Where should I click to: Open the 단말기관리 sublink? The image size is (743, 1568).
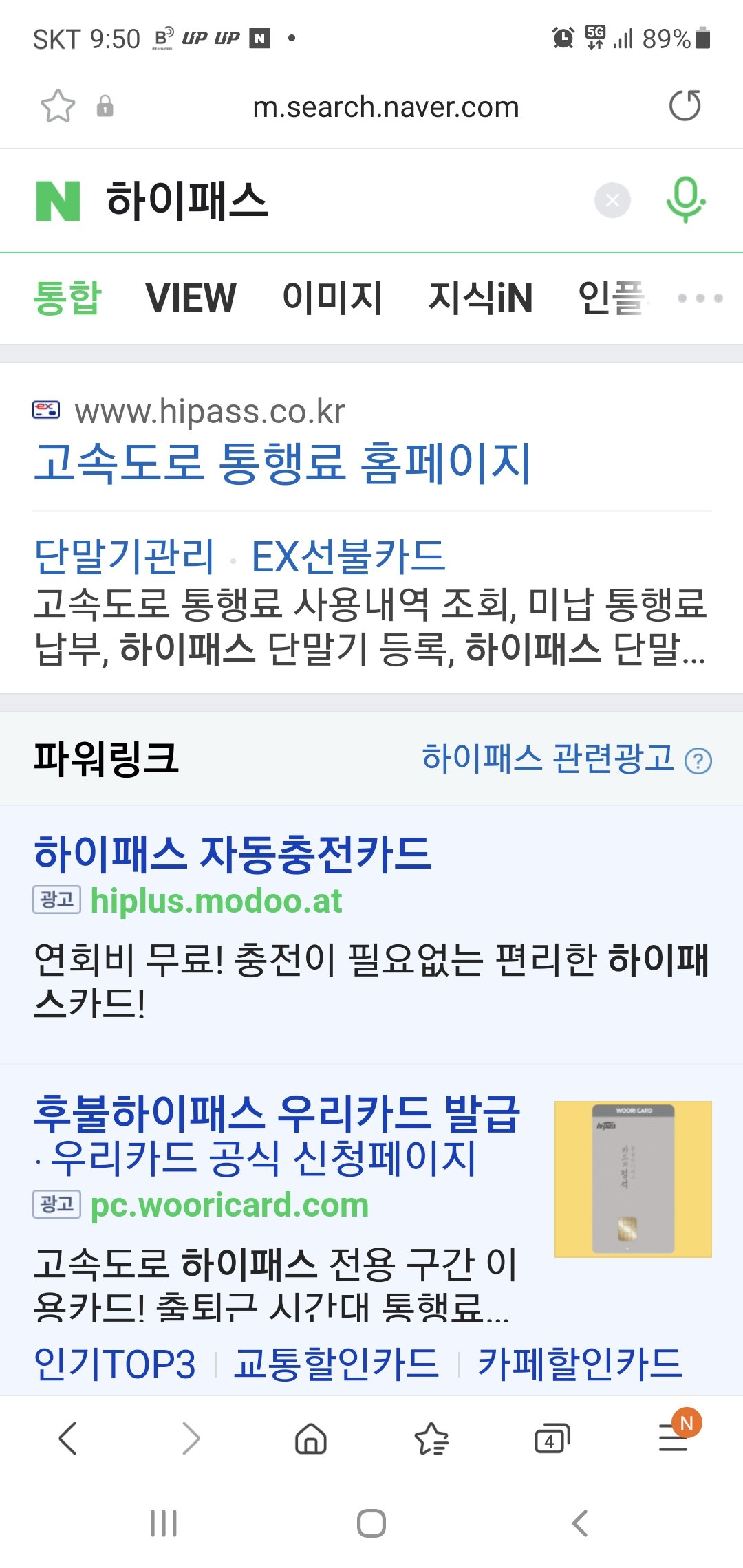coord(124,556)
